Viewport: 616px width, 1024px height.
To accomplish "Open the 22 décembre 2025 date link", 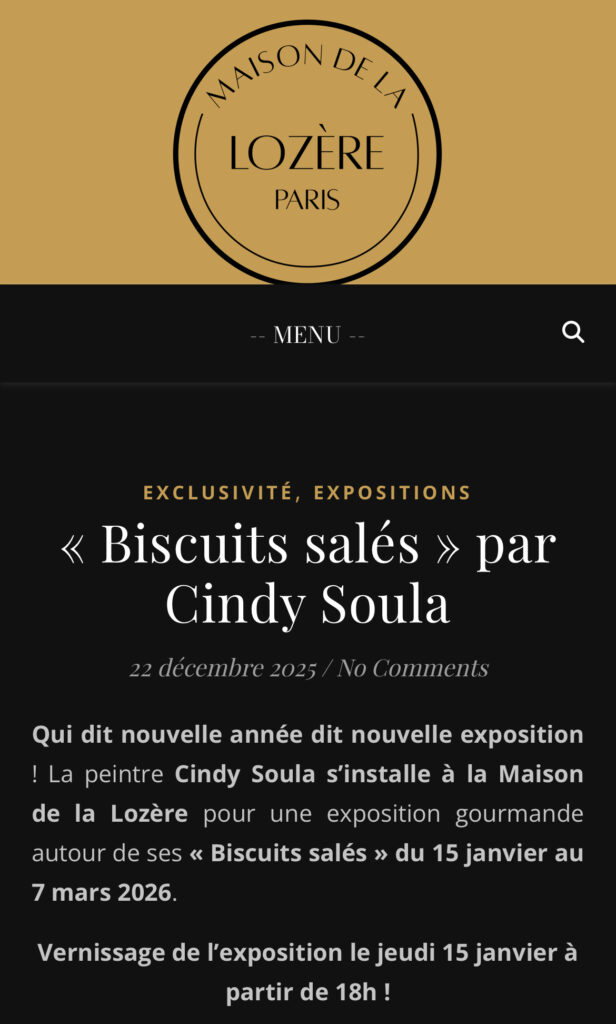I will tap(221, 668).
